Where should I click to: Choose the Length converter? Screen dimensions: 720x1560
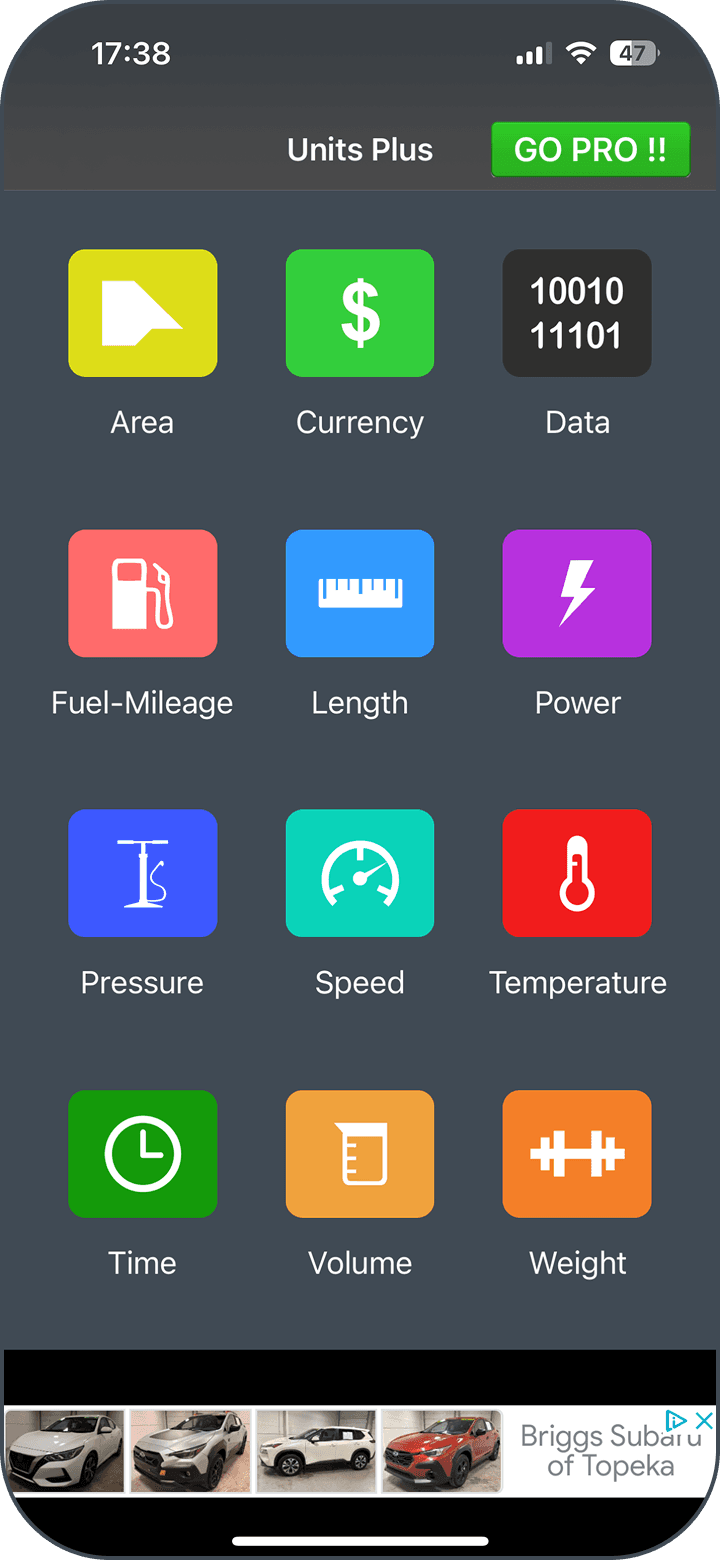pos(360,594)
